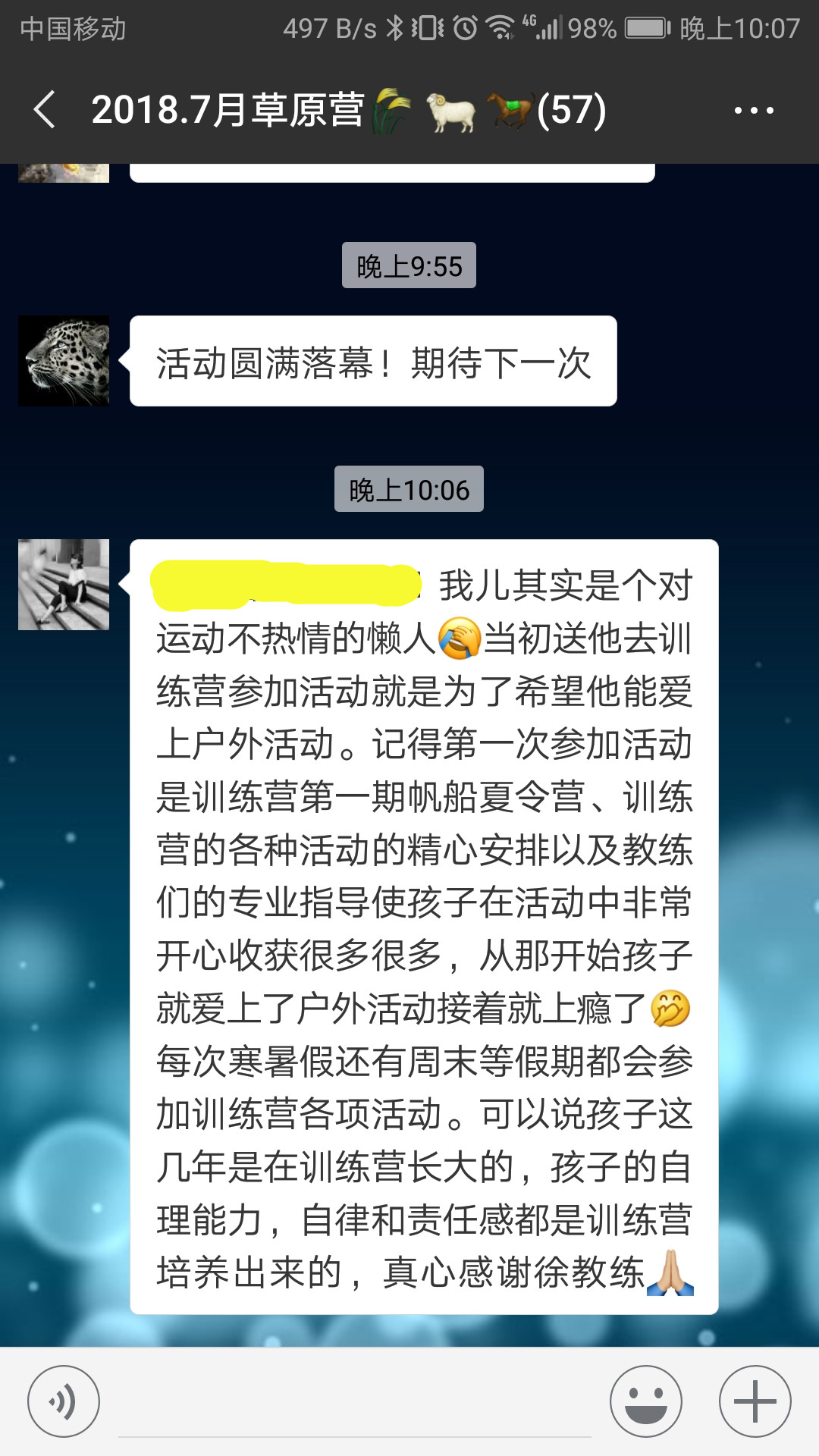Viewport: 819px width, 1456px height.
Task: Go back from the group chat
Action: 45,110
